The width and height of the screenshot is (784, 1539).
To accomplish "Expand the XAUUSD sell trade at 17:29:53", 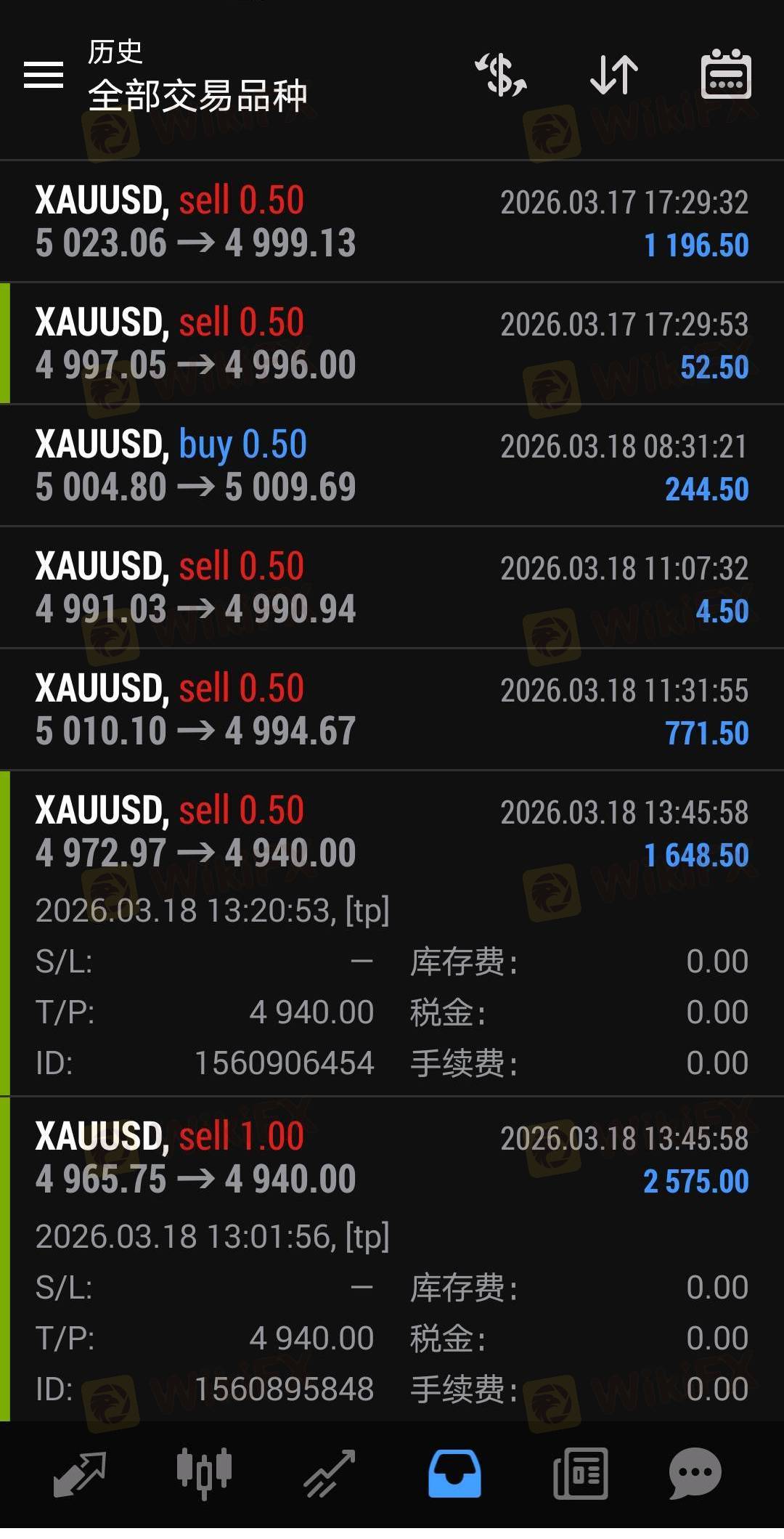I will pyautogui.click(x=392, y=344).
